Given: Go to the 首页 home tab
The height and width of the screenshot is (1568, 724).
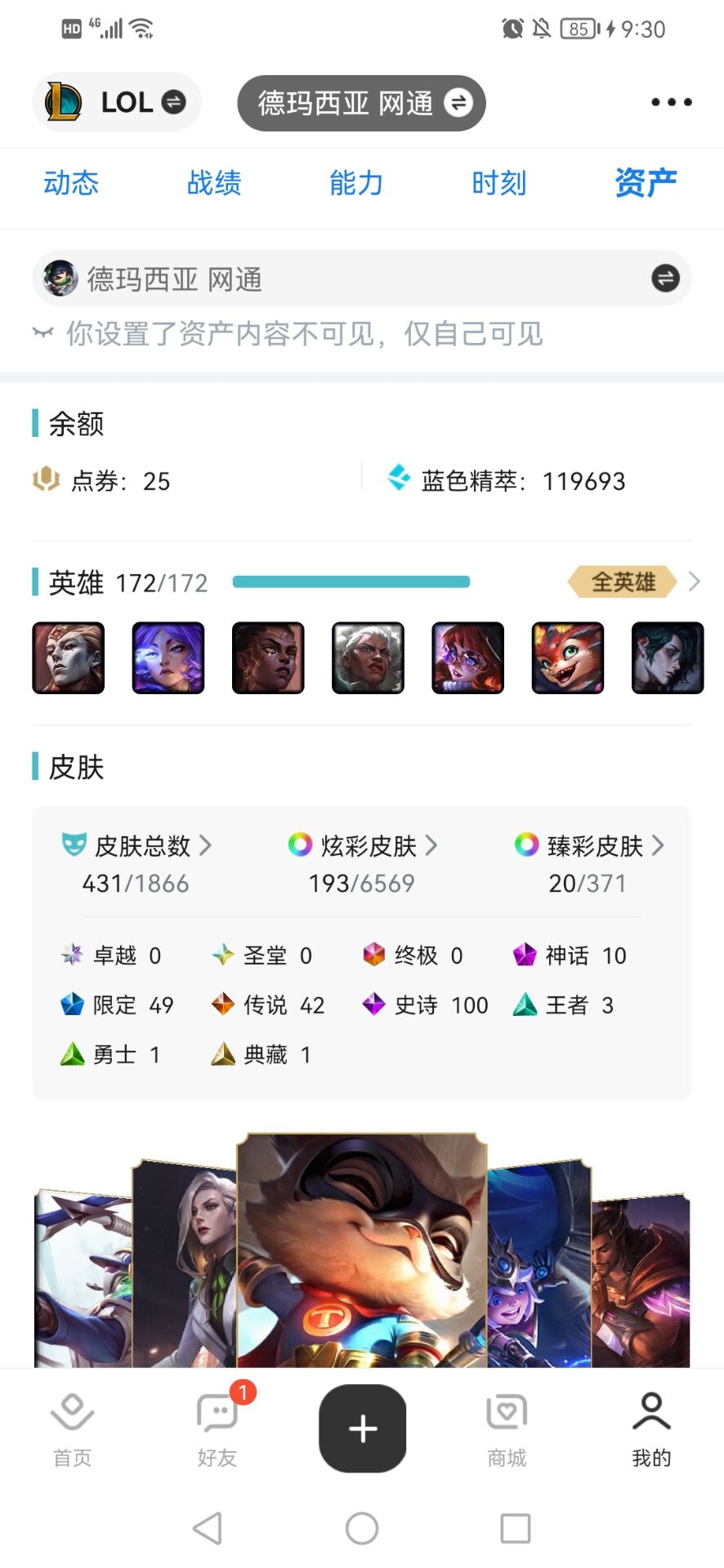Looking at the screenshot, I should click(73, 1428).
